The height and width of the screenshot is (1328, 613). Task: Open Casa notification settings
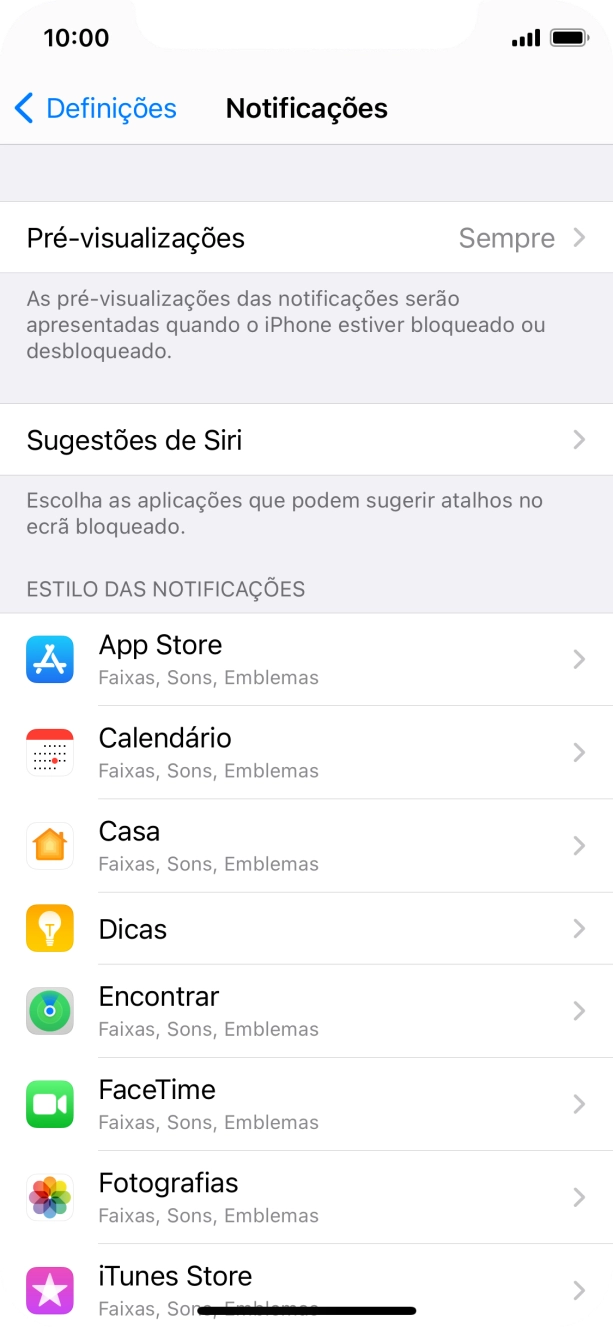306,845
